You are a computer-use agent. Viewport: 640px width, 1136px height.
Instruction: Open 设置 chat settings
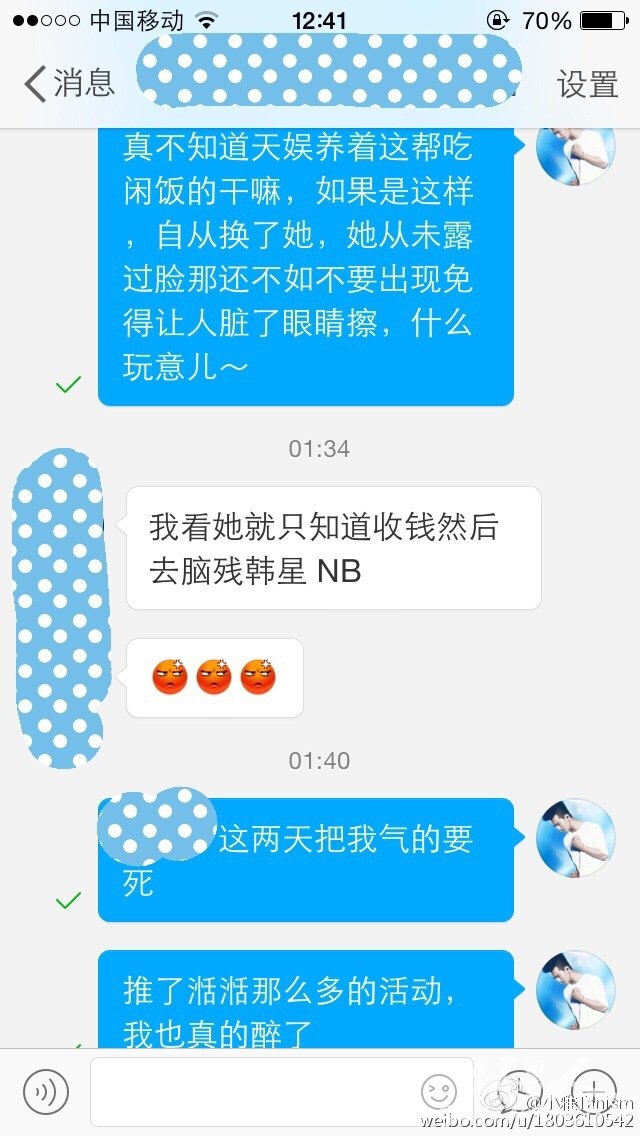(587, 84)
